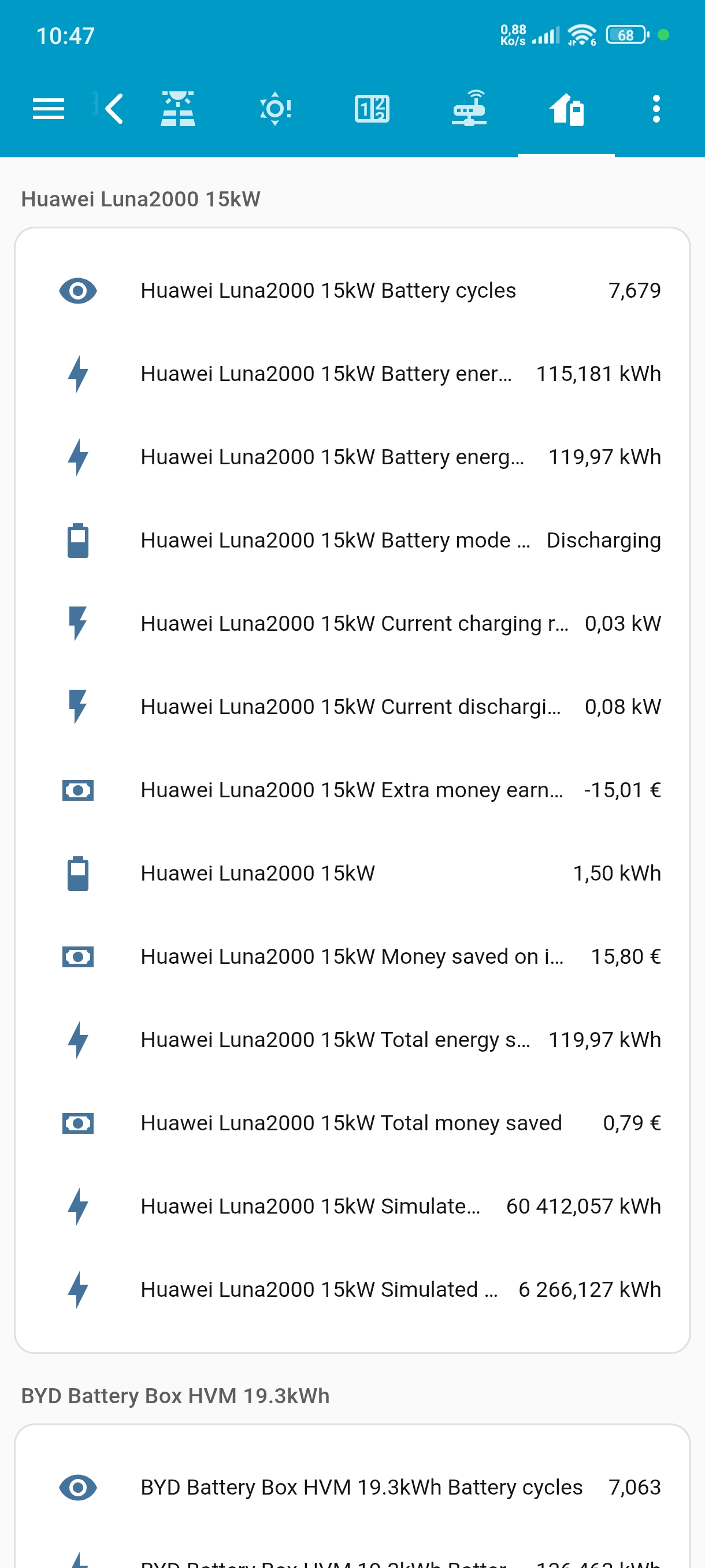Screen dimensions: 705x1568
Task: Switch to the solar power alert tab
Action: coord(275,110)
